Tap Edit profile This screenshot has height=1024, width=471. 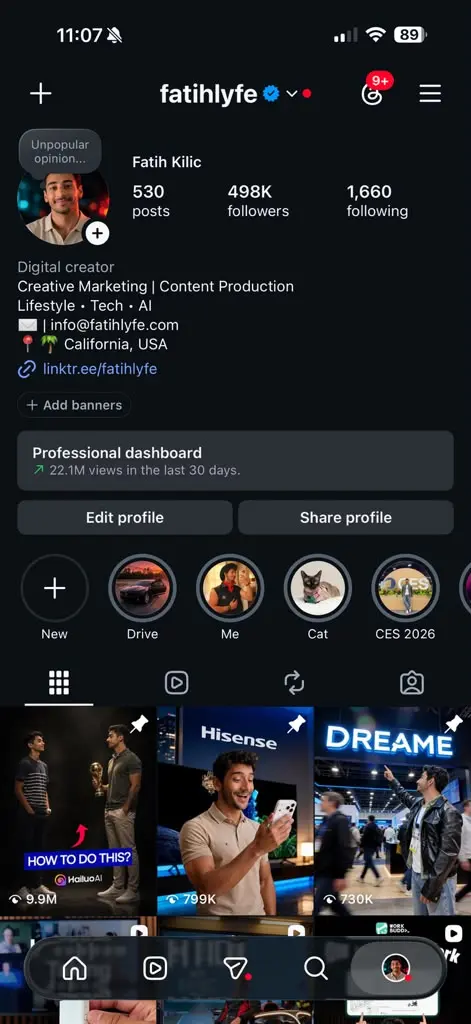point(125,518)
